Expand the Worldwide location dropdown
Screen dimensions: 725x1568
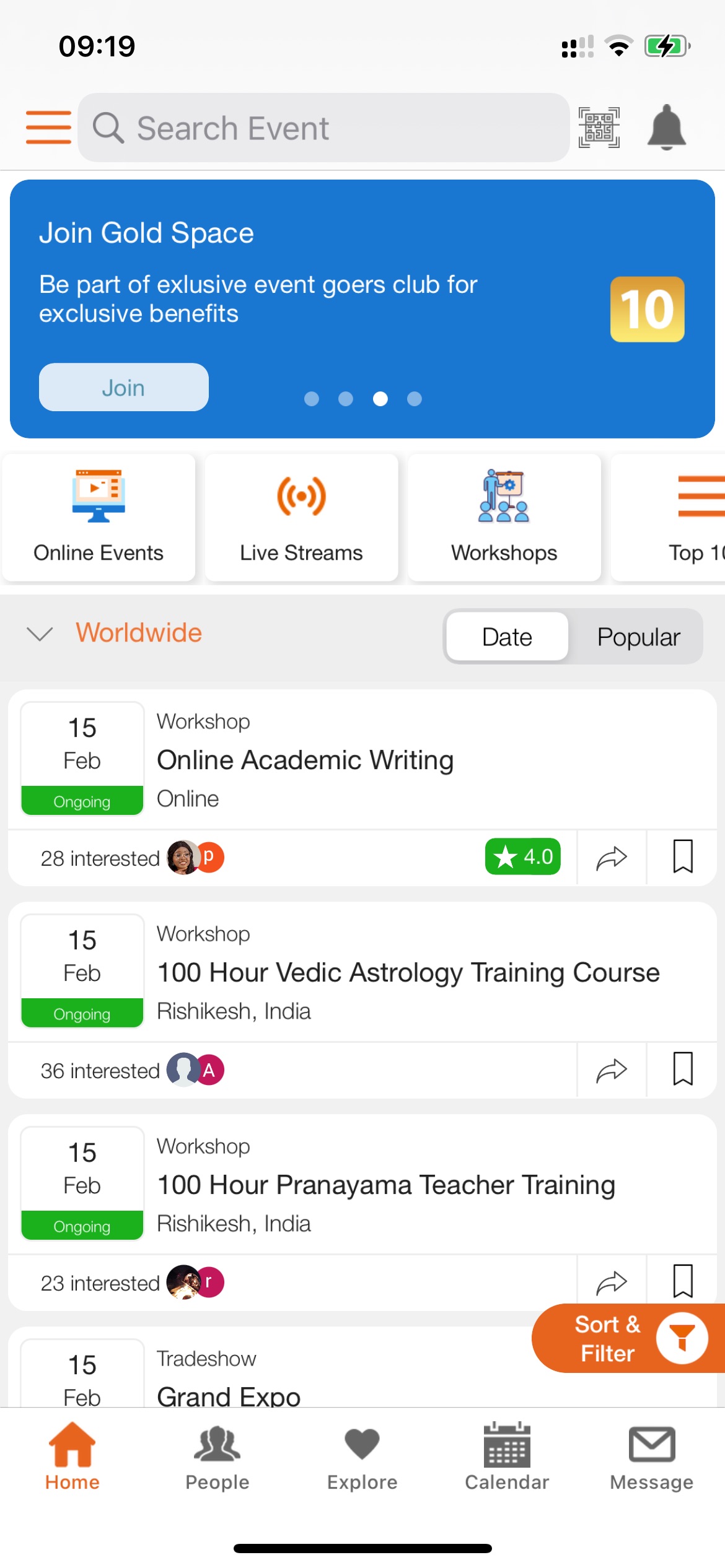click(x=115, y=633)
